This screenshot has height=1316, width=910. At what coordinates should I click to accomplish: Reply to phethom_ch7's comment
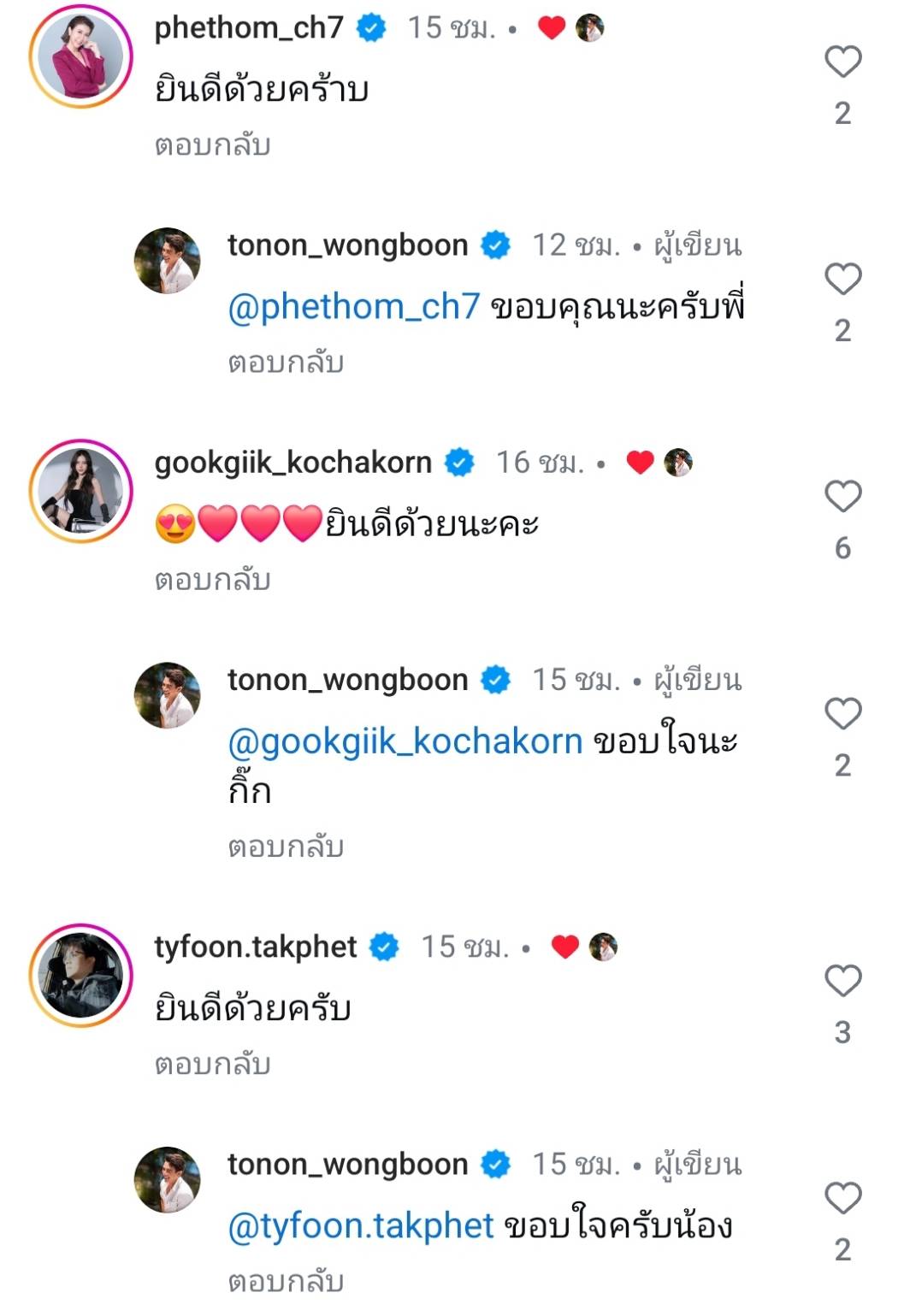(x=212, y=145)
